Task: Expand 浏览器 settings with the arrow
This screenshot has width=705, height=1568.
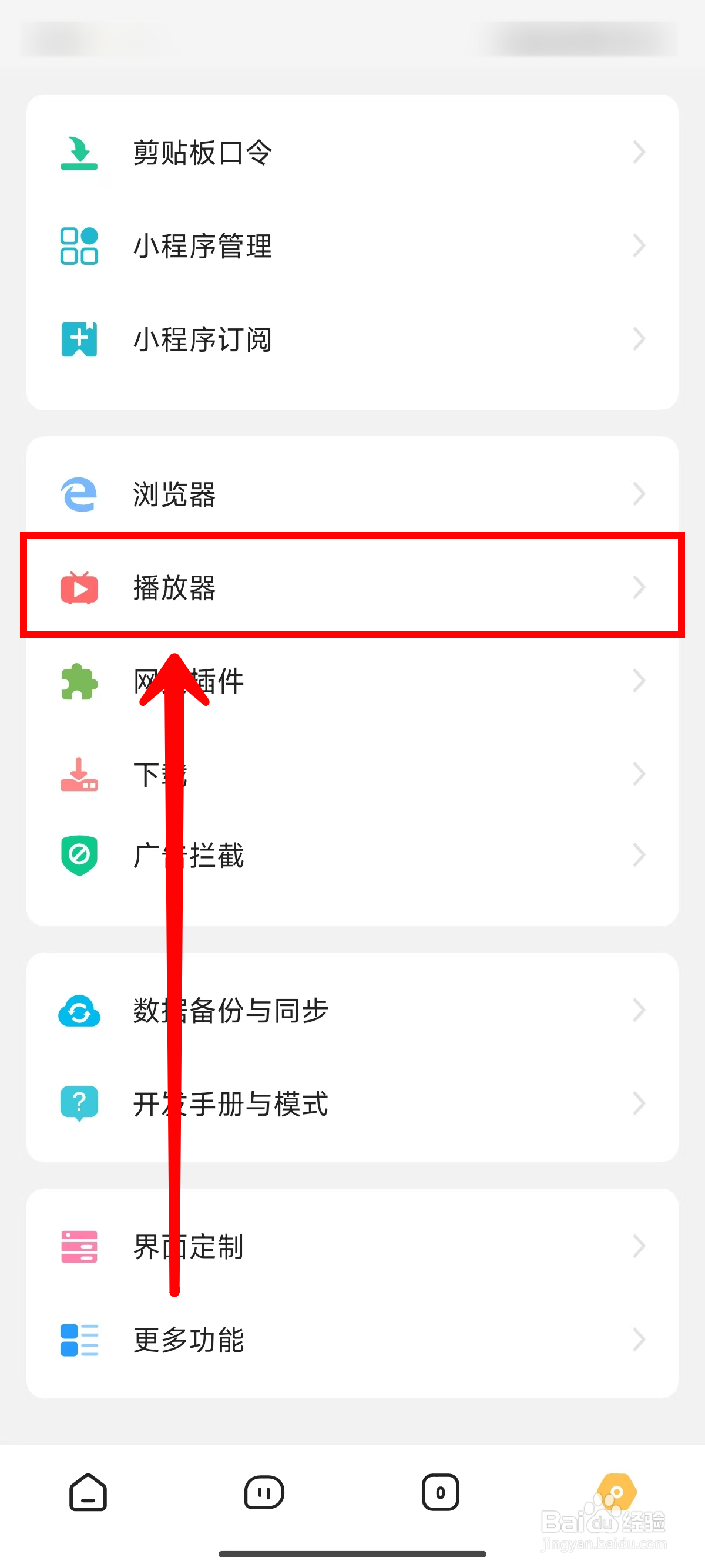Action: [639, 494]
